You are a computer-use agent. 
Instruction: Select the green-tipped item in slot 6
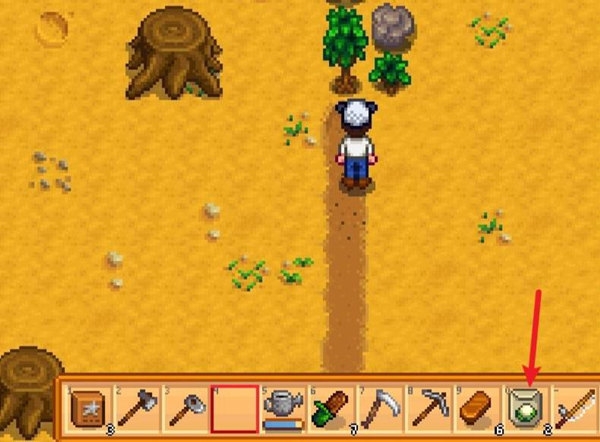pyautogui.click(x=331, y=408)
